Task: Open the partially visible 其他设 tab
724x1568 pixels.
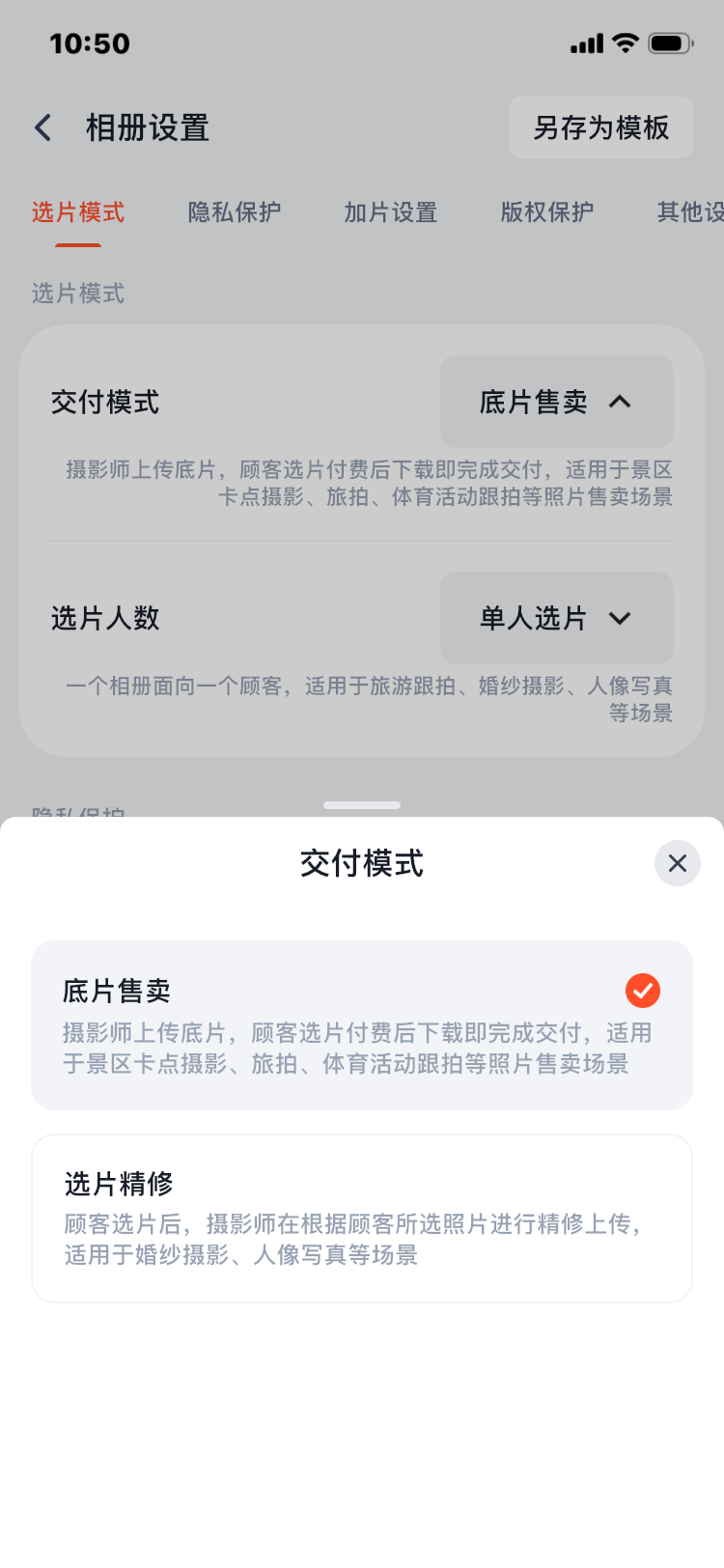Action: pos(689,212)
